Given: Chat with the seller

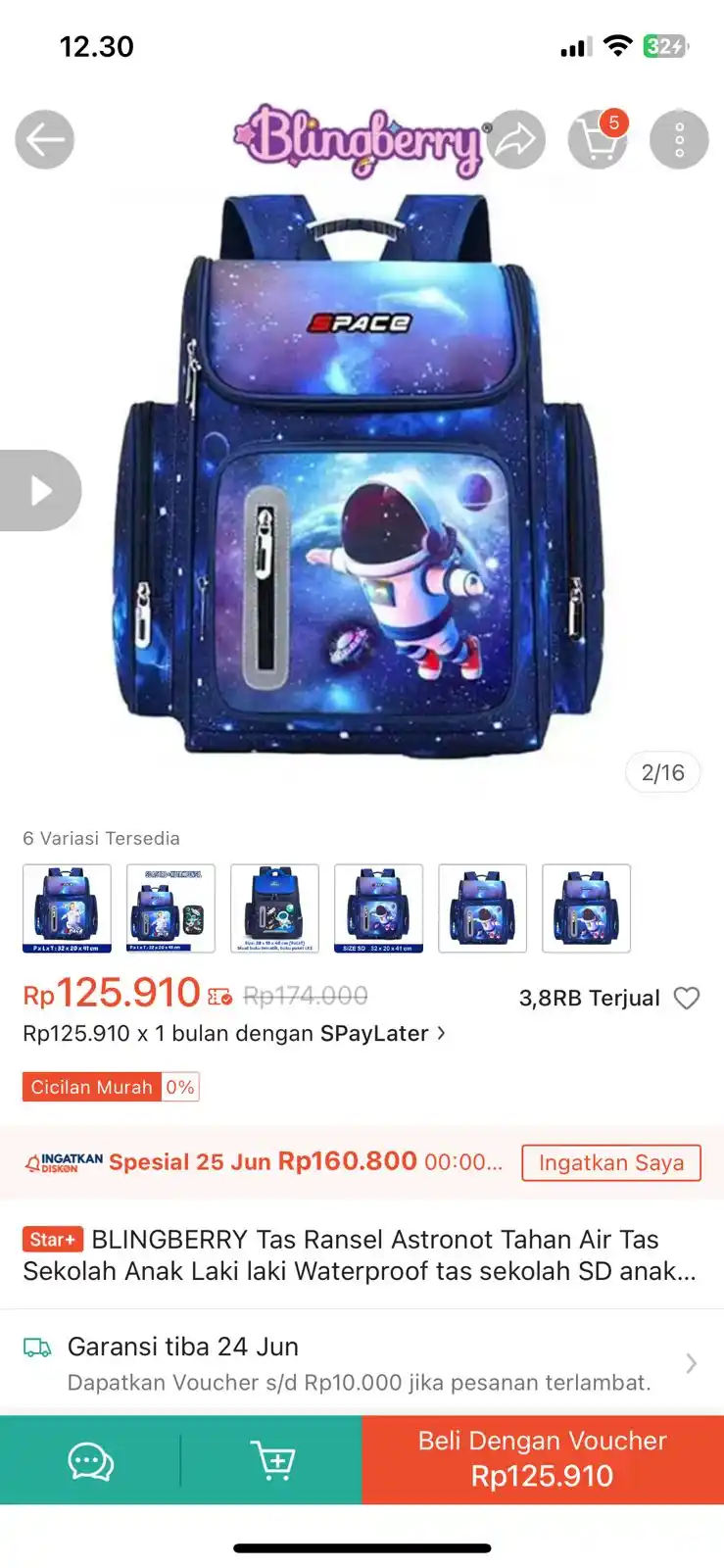Looking at the screenshot, I should [x=90, y=1461].
